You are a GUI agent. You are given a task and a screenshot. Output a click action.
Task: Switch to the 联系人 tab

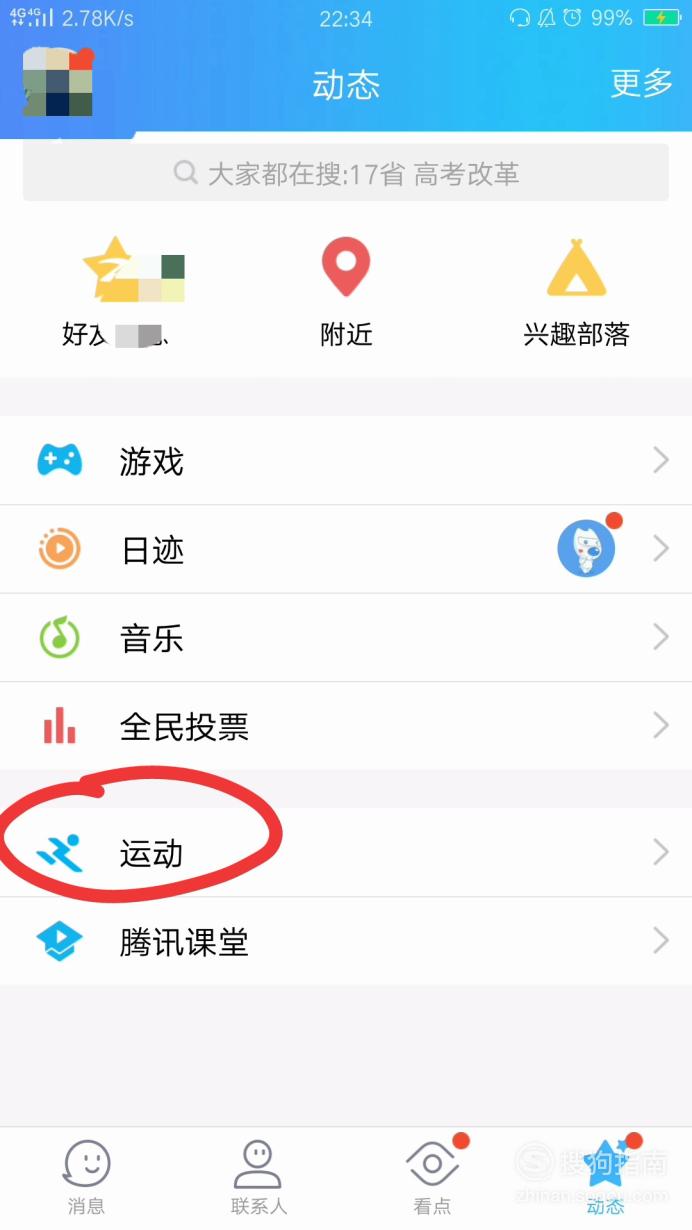click(259, 1178)
